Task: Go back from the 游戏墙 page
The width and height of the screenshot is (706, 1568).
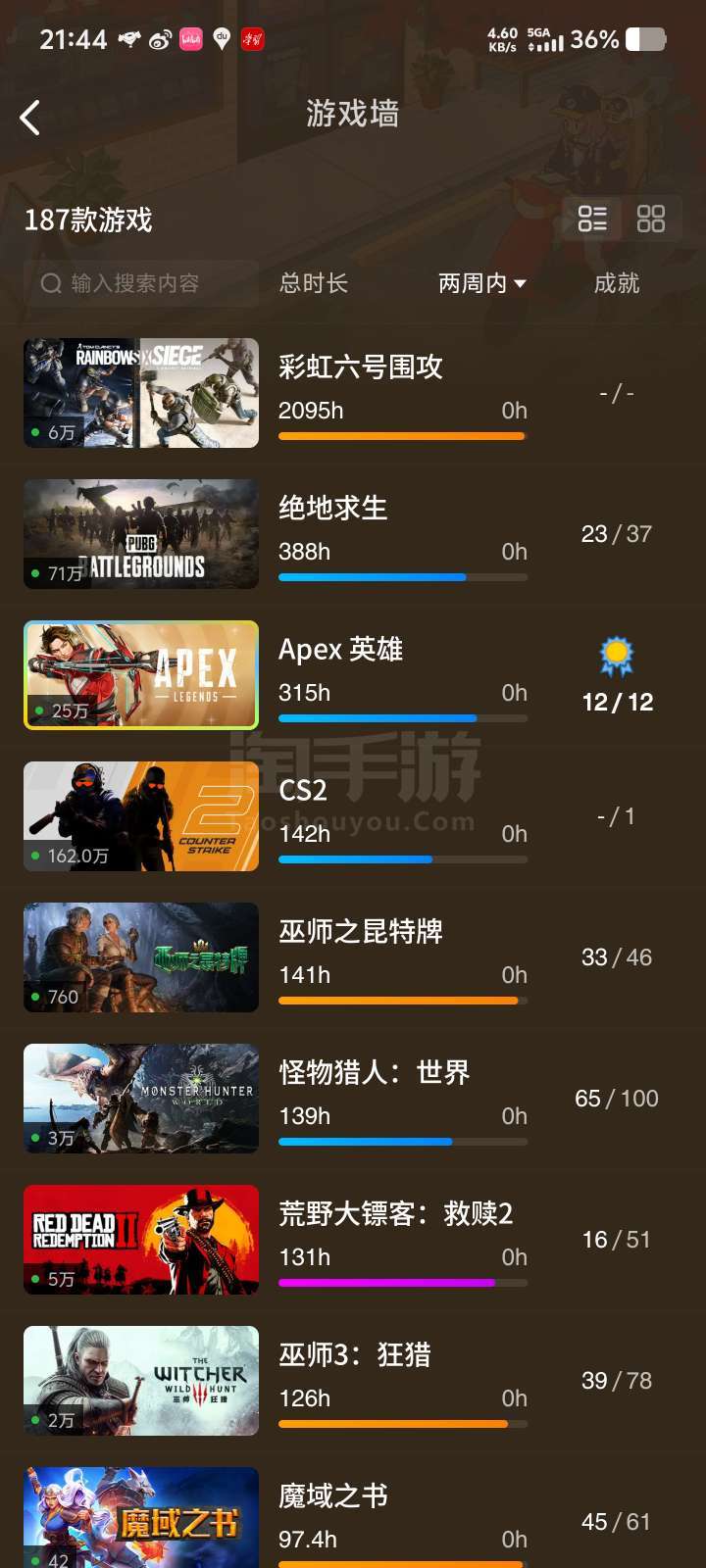Action: click(30, 118)
